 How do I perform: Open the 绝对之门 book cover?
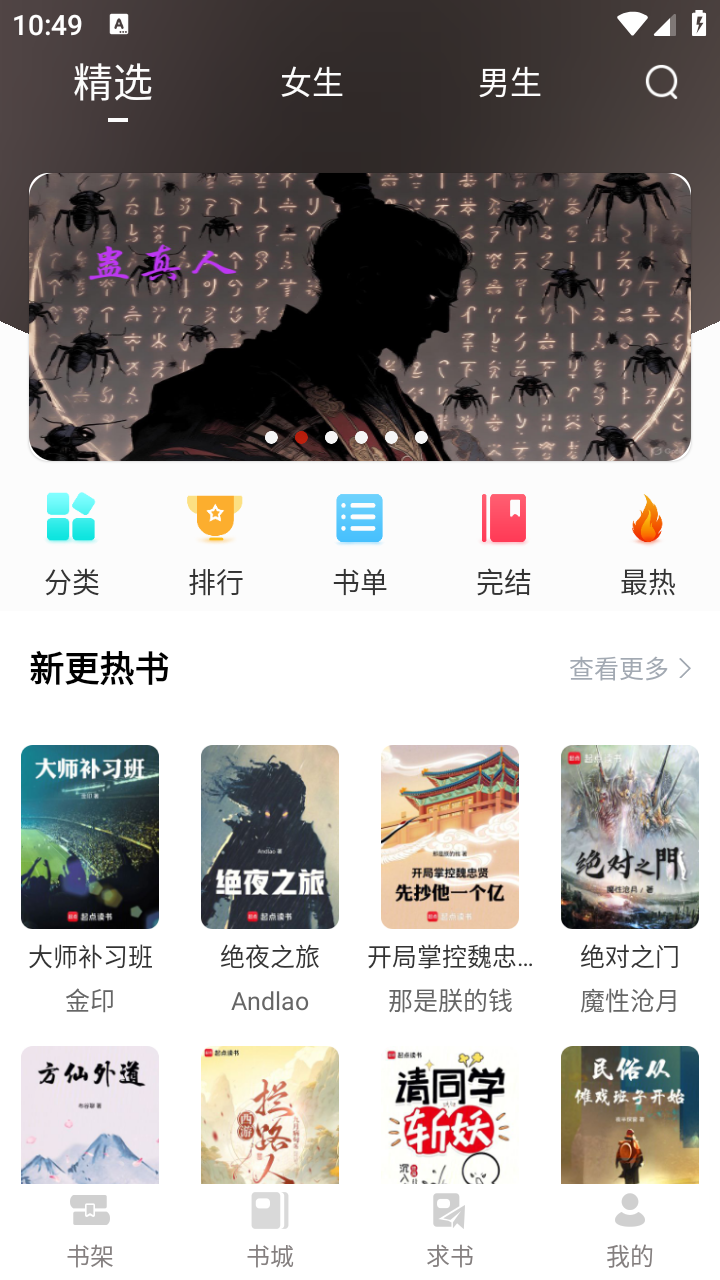point(629,836)
